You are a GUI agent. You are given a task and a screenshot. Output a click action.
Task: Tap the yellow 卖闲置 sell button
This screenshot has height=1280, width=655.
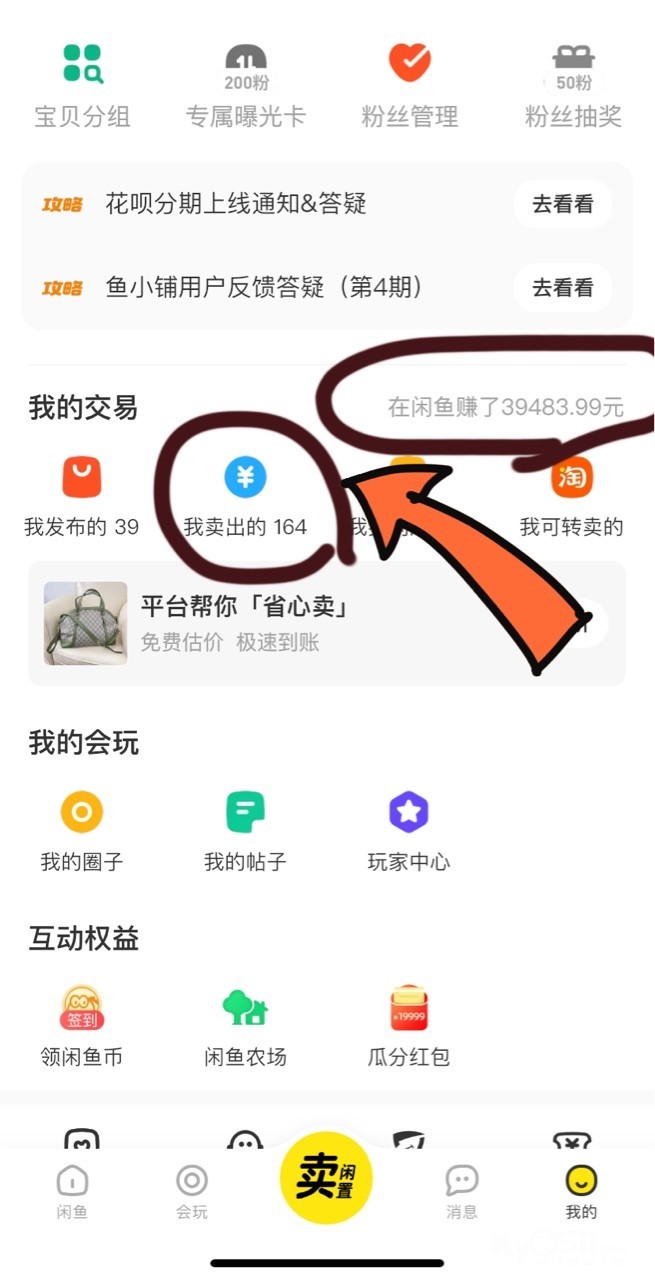[x=326, y=1178]
